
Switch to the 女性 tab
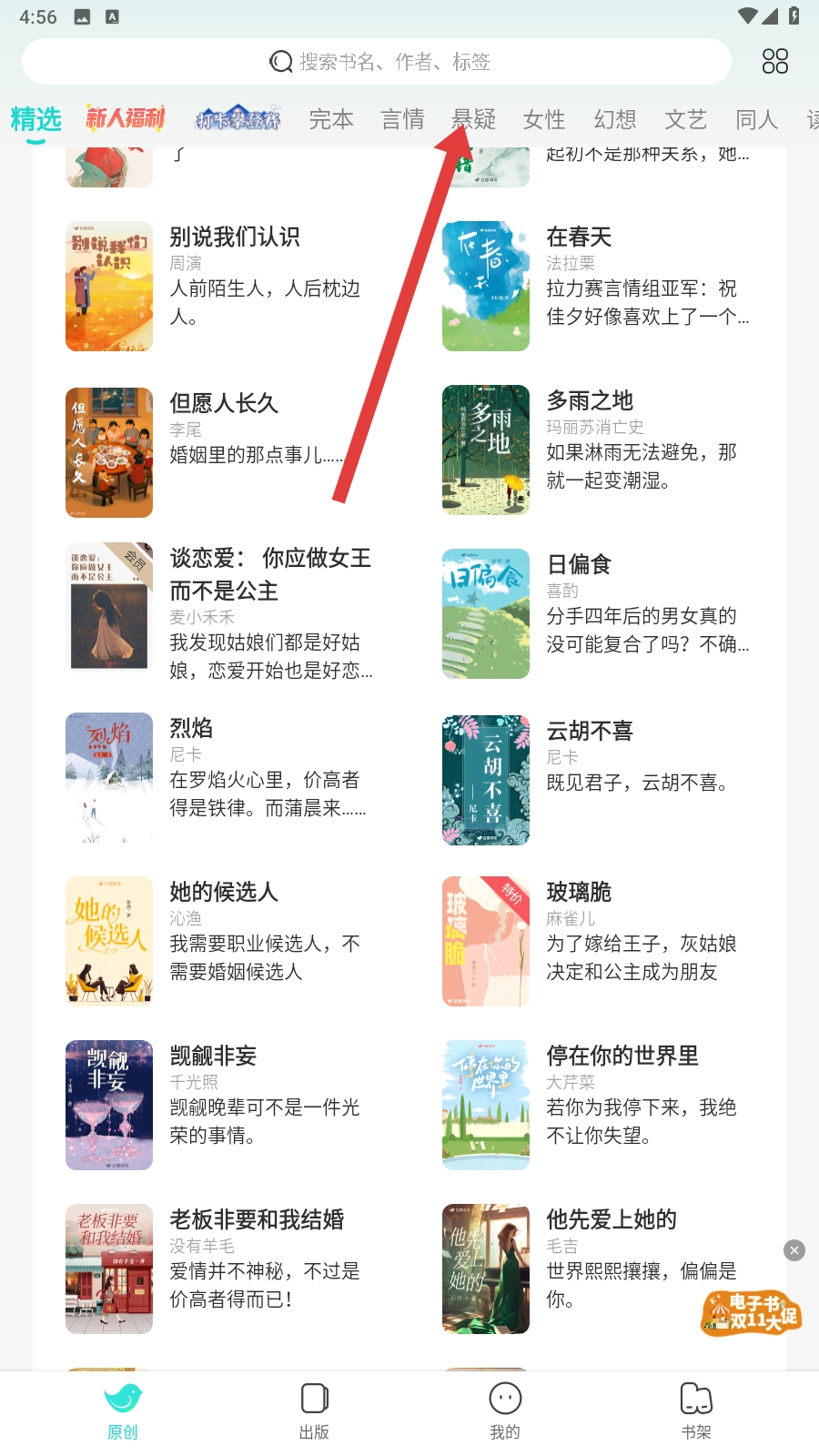coord(544,119)
